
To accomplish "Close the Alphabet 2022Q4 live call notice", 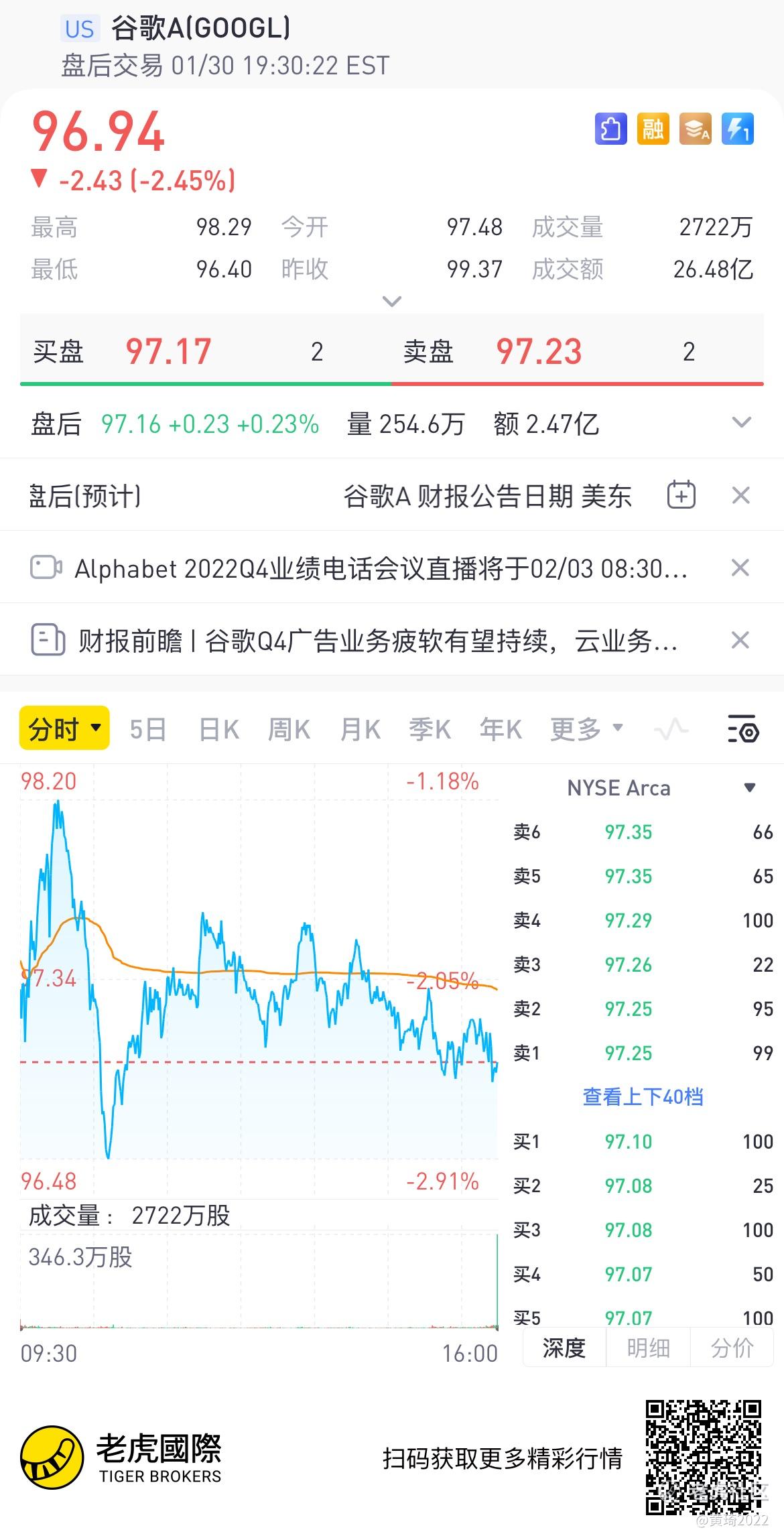I will [x=740, y=568].
